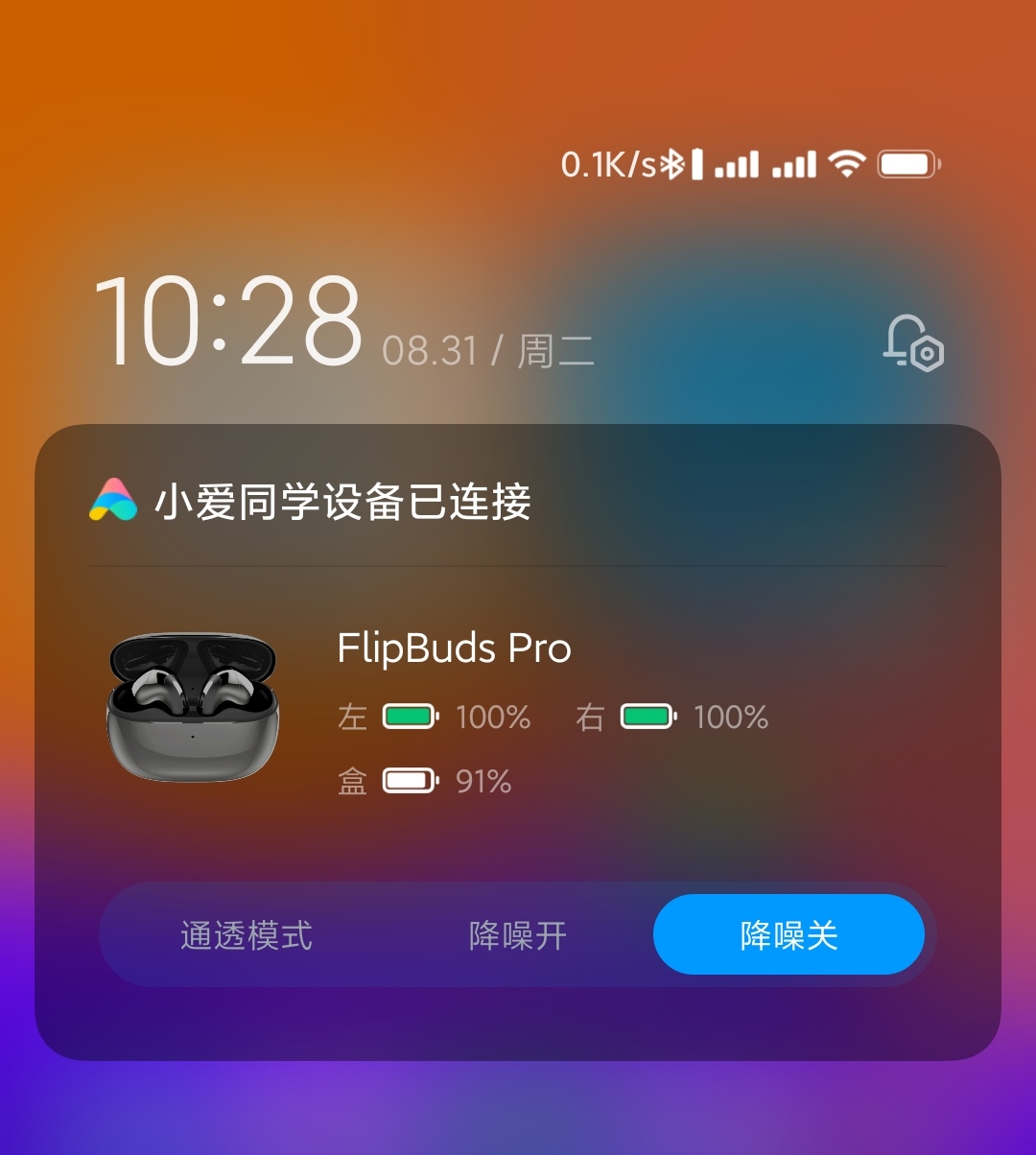
Task: Select 降噪关 noise cancellation off
Action: point(789,935)
